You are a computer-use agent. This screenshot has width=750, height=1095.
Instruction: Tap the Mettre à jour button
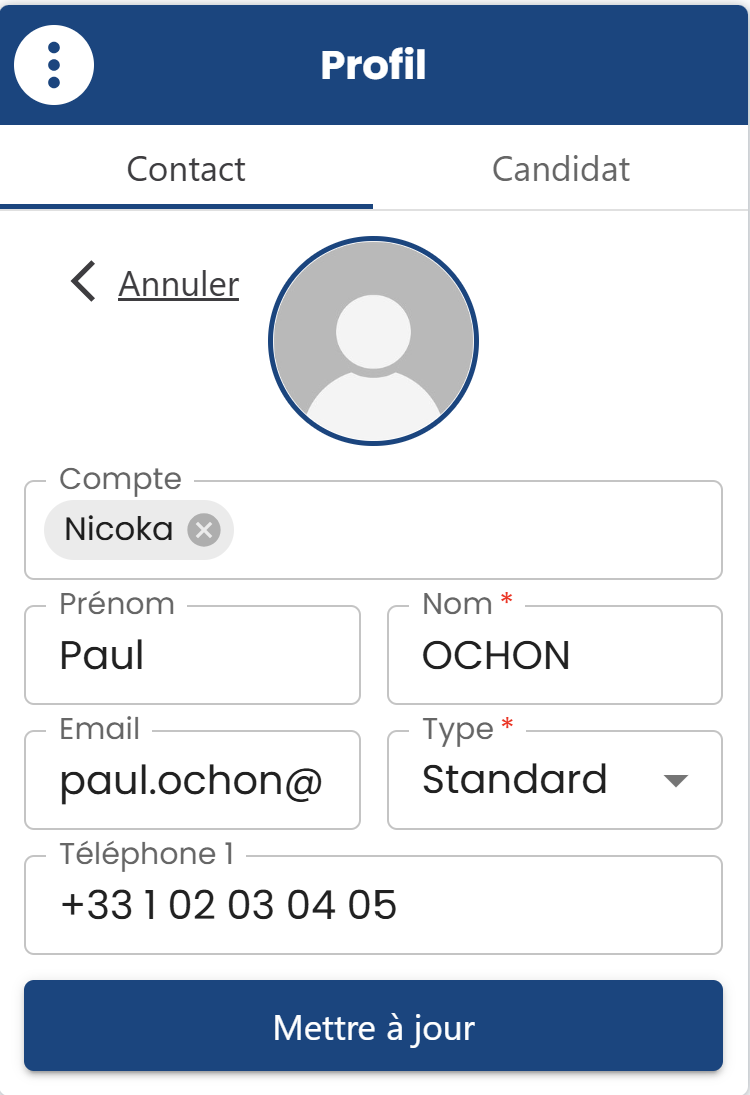click(x=374, y=1026)
